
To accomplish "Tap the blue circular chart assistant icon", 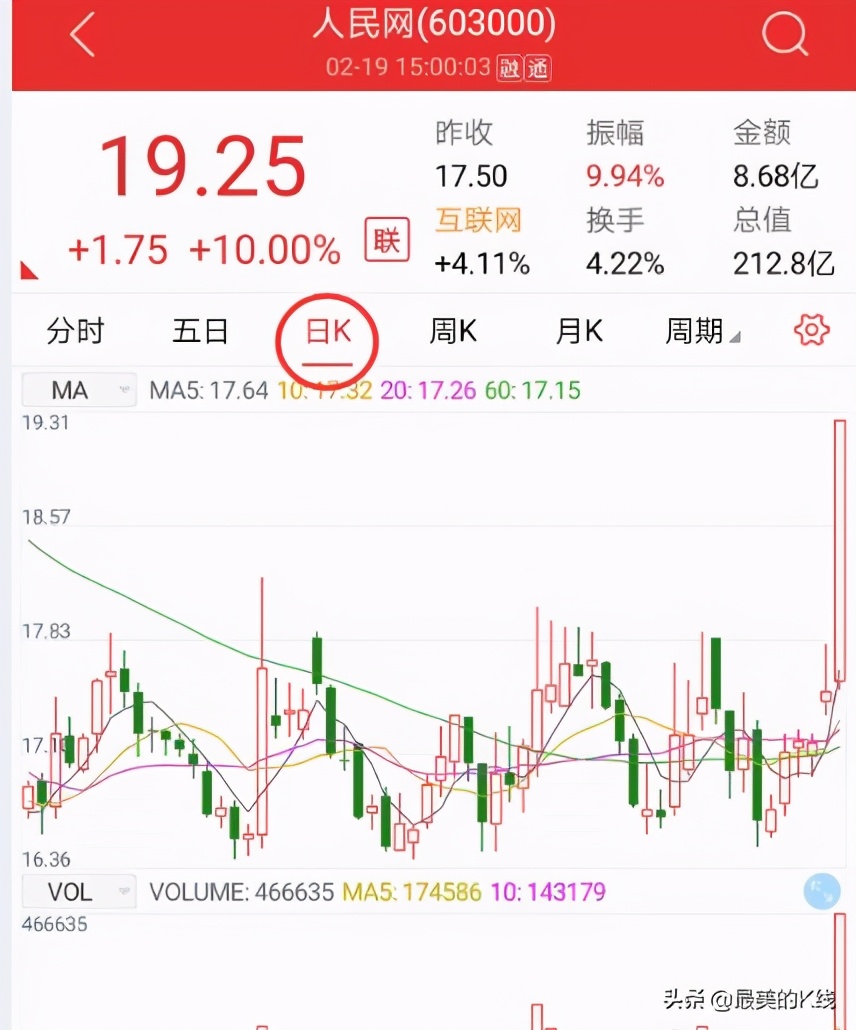I will coord(820,888).
